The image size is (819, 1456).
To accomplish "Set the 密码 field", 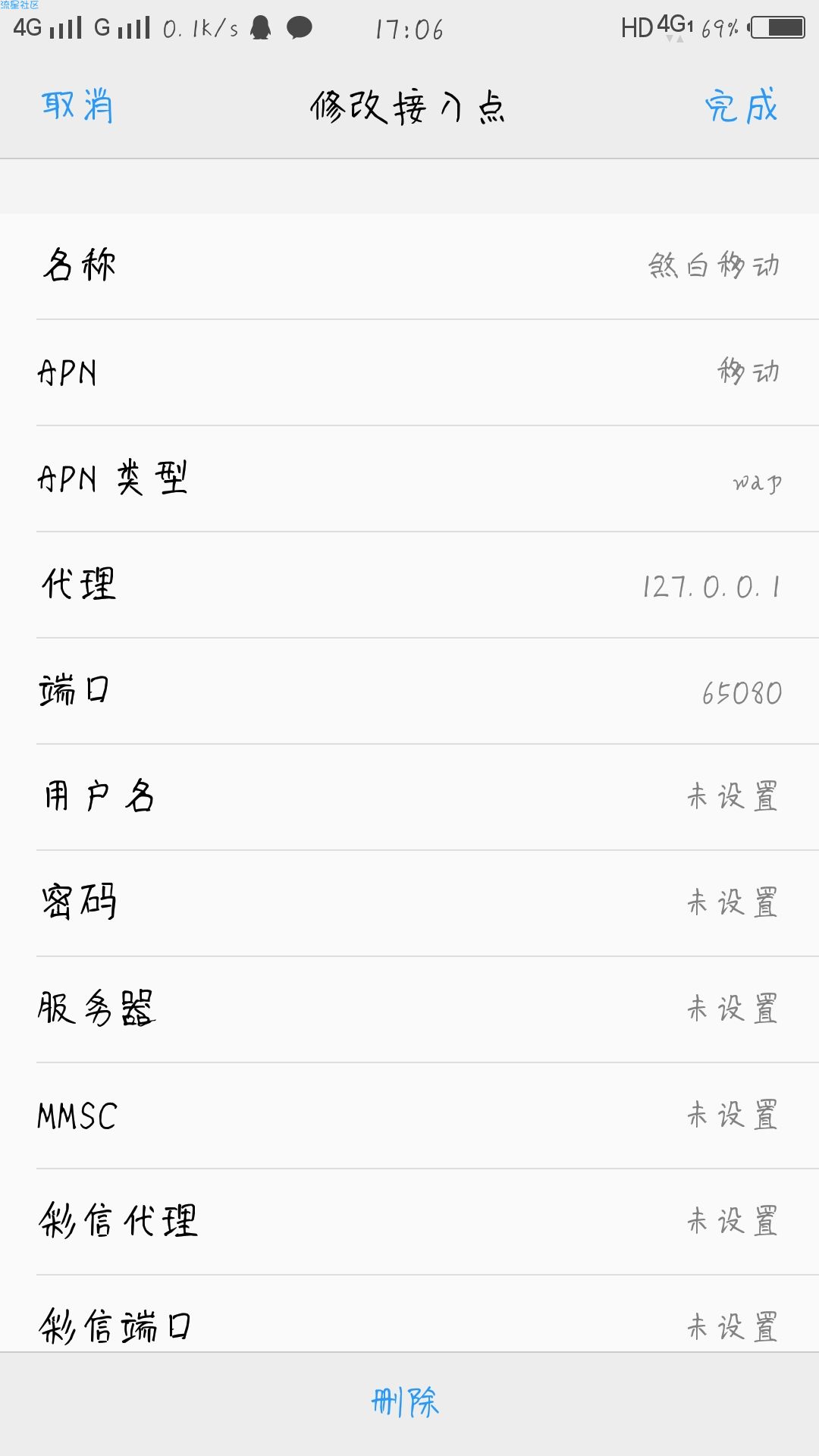I will pos(409,903).
